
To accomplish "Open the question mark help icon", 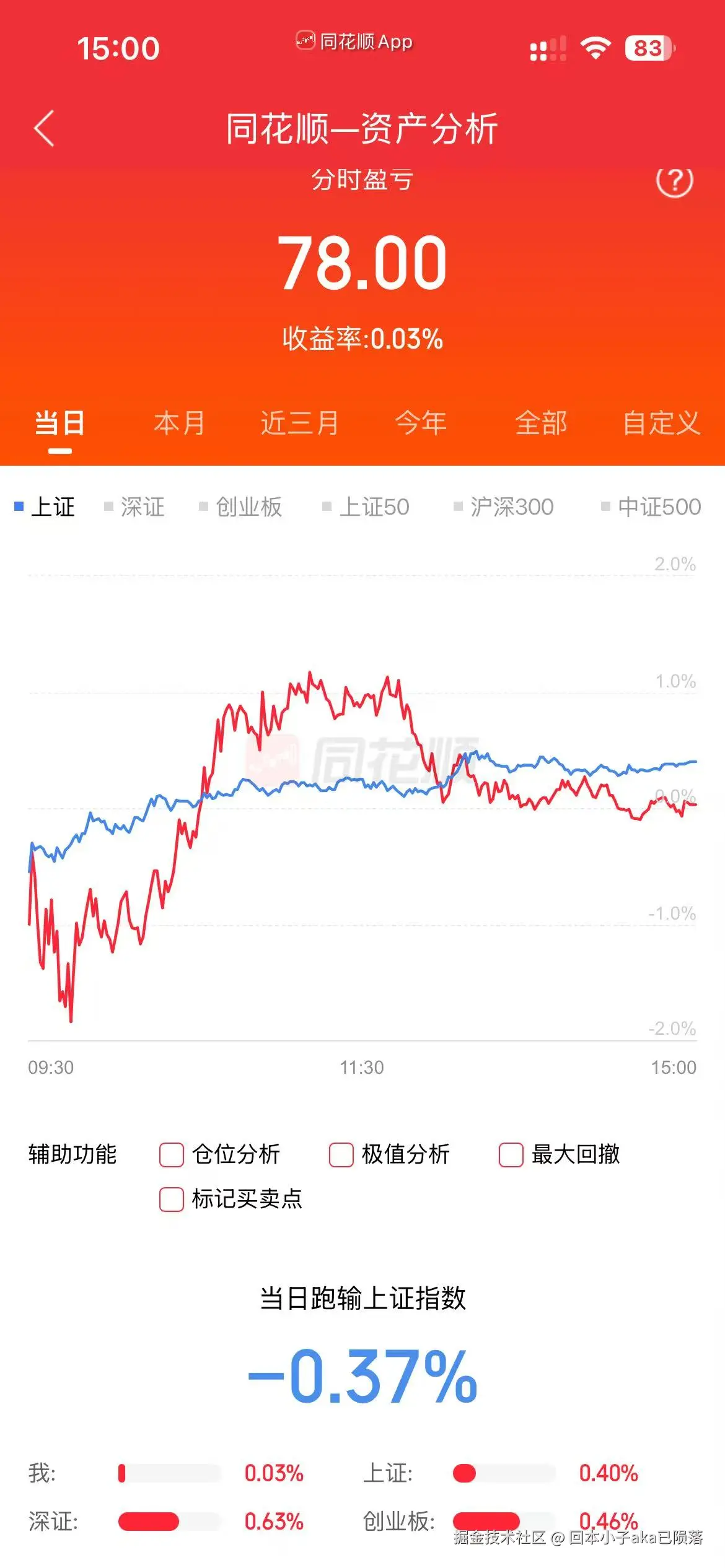I will [674, 181].
